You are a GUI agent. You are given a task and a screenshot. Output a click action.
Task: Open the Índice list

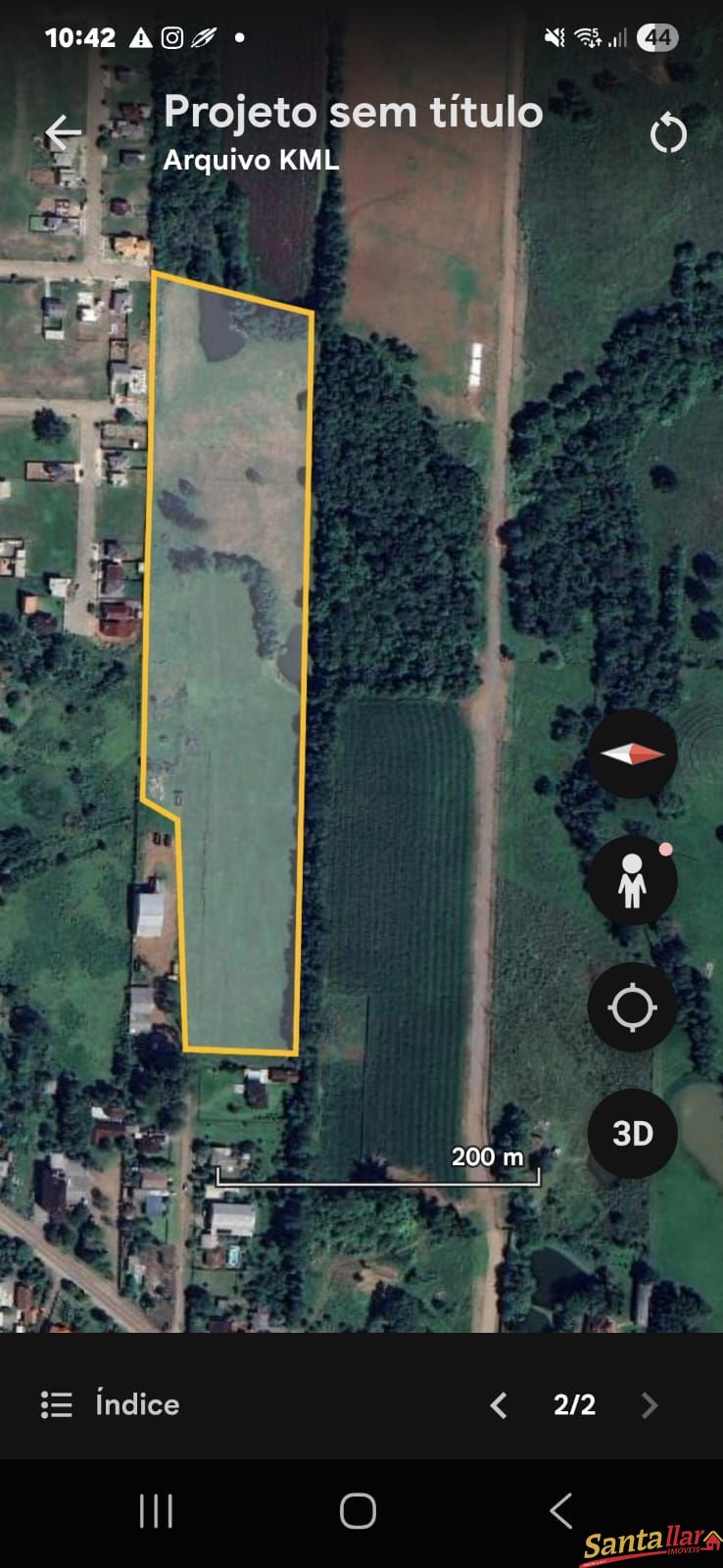(x=111, y=1404)
